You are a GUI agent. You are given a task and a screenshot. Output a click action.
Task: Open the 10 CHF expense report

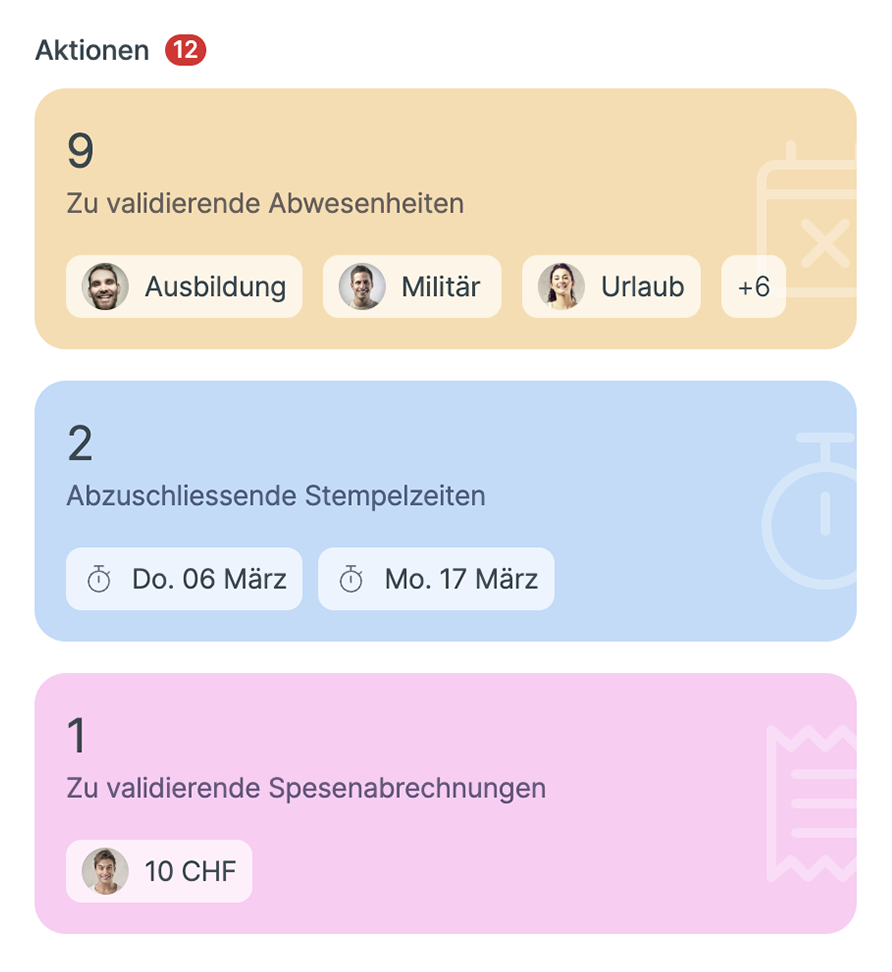click(159, 871)
